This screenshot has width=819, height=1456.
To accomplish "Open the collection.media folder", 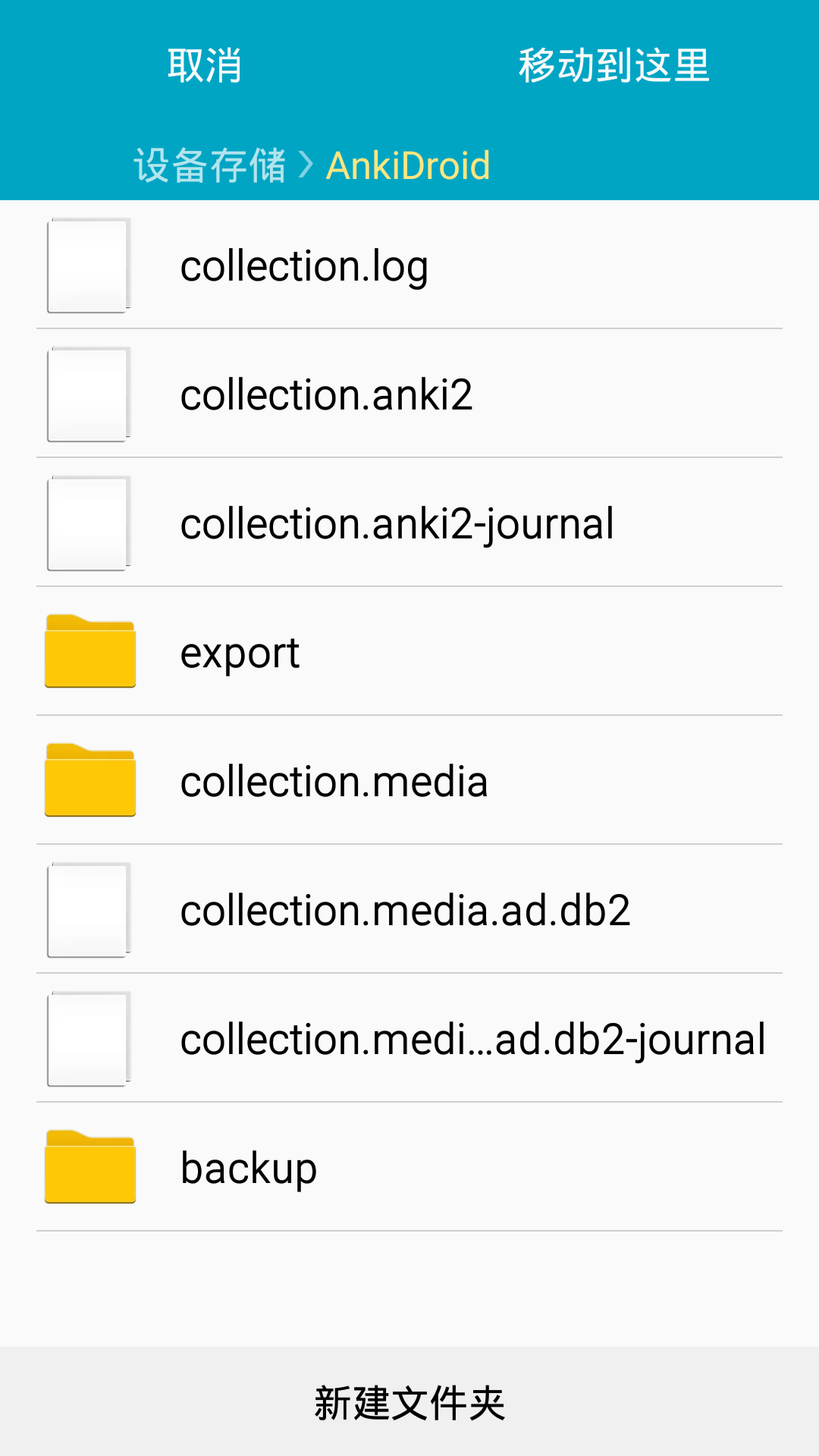I will (x=409, y=781).
